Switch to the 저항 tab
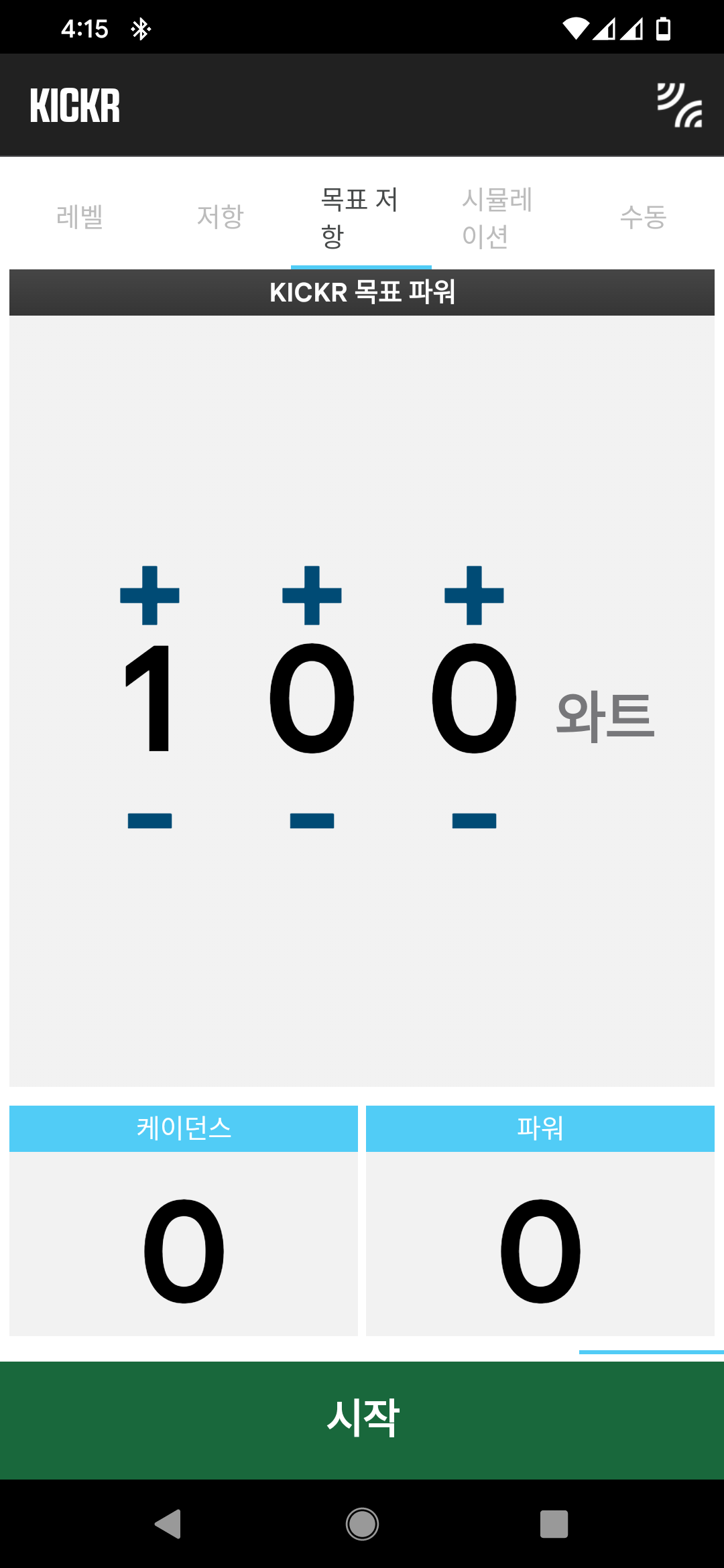The width and height of the screenshot is (724, 1568). tap(220, 216)
